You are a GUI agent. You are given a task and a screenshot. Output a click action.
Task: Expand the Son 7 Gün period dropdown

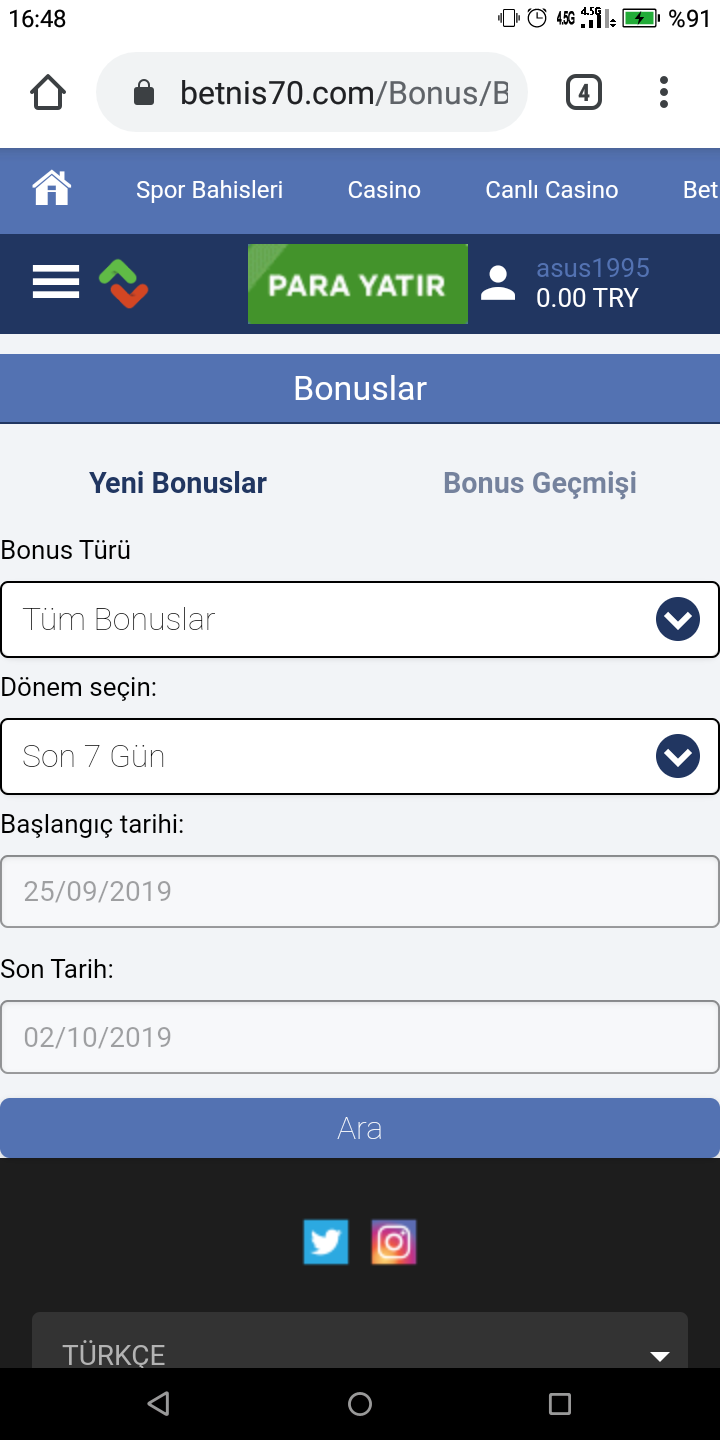pos(360,757)
